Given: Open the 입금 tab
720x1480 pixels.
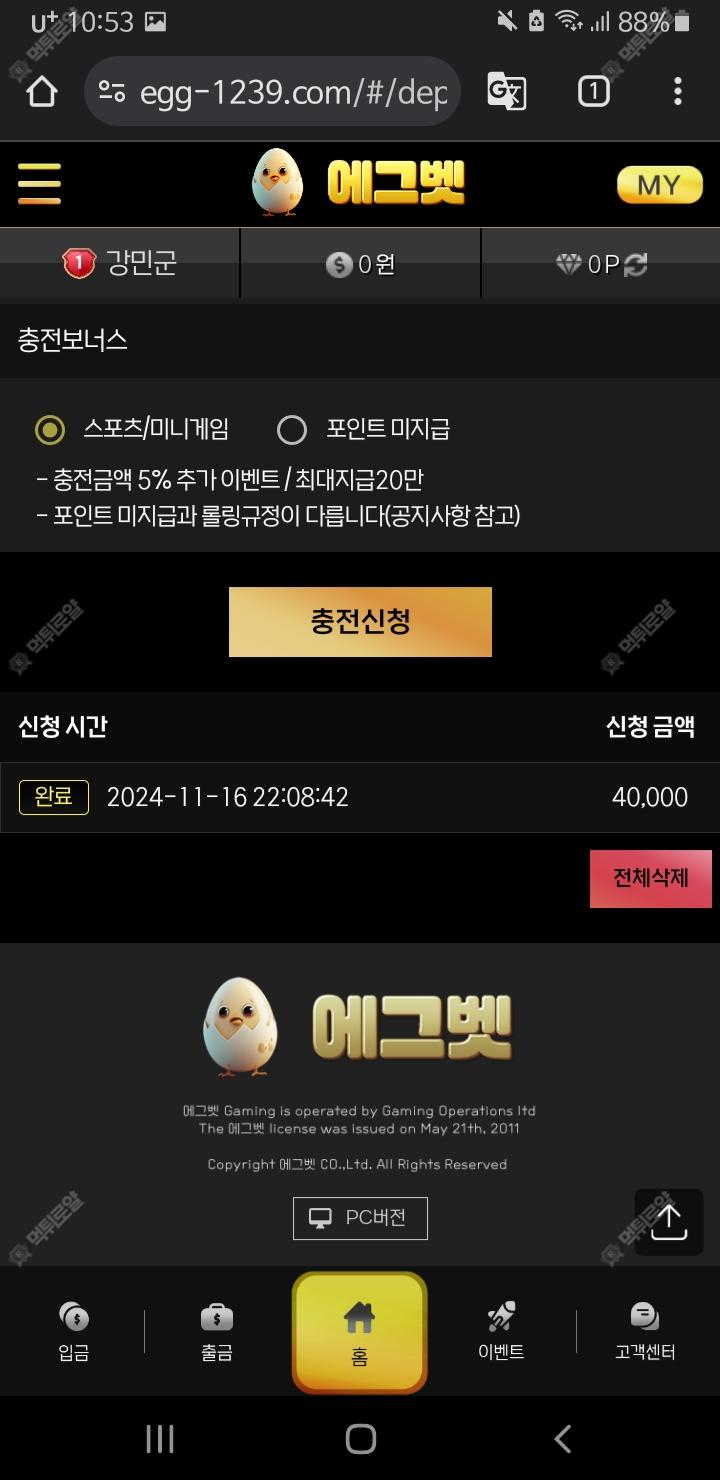Looking at the screenshot, I should coord(74,1332).
